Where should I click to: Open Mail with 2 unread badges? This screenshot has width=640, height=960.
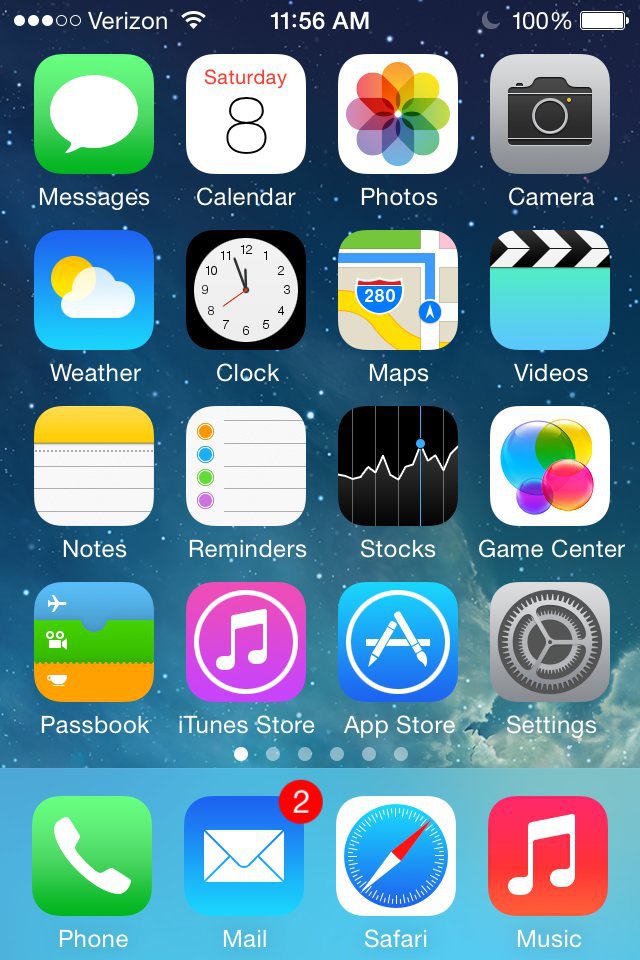[x=244, y=855]
